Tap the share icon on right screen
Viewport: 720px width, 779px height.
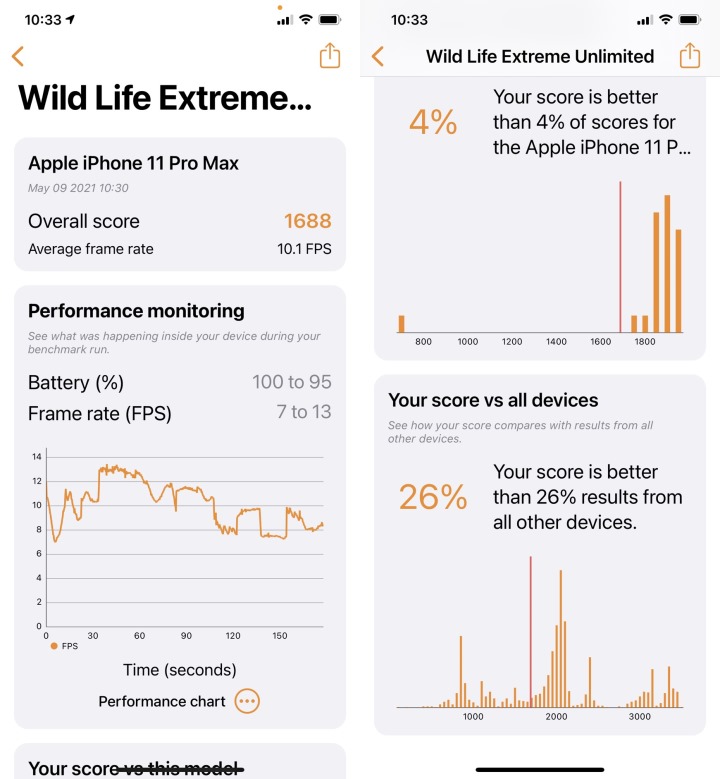tap(690, 56)
